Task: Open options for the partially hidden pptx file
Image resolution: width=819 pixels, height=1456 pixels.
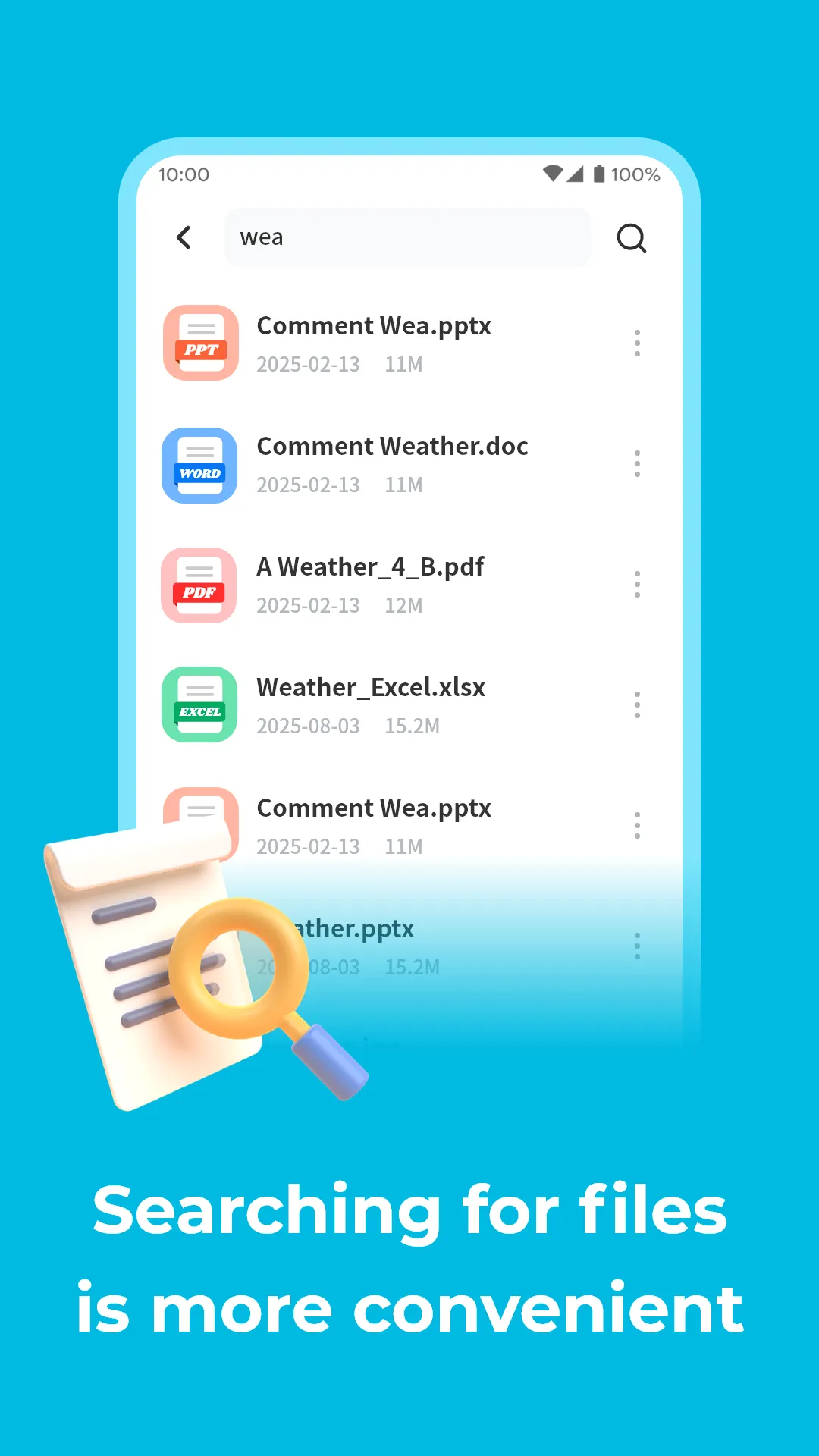Action: (x=637, y=945)
